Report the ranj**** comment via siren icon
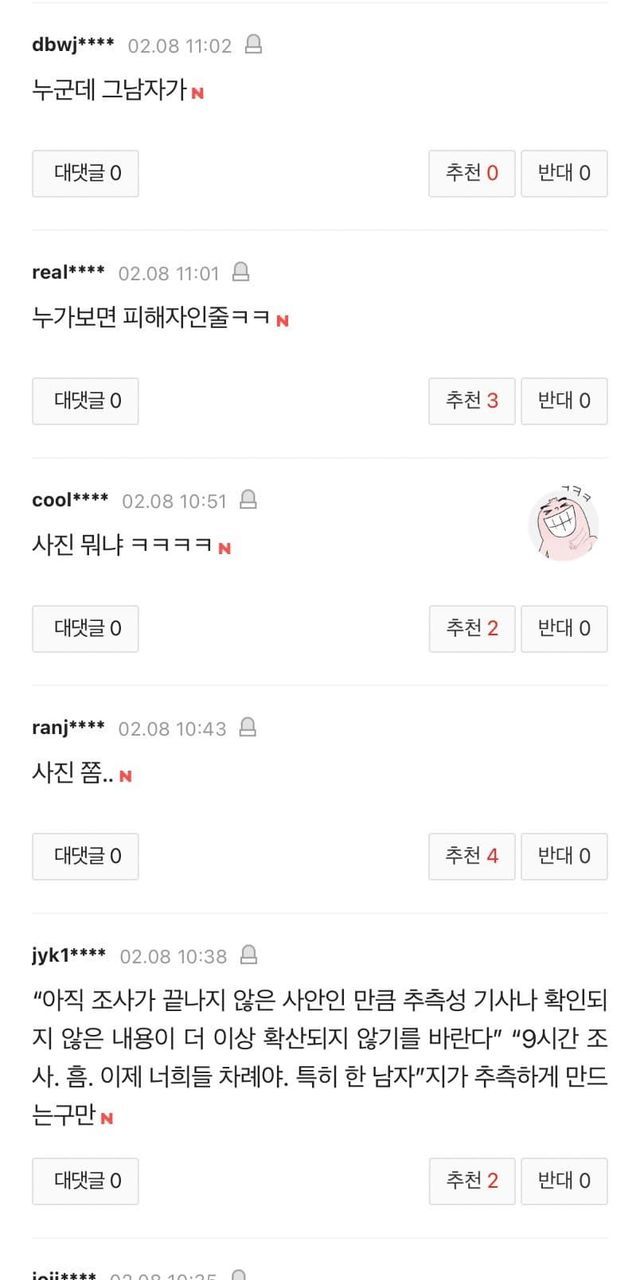 [248, 728]
